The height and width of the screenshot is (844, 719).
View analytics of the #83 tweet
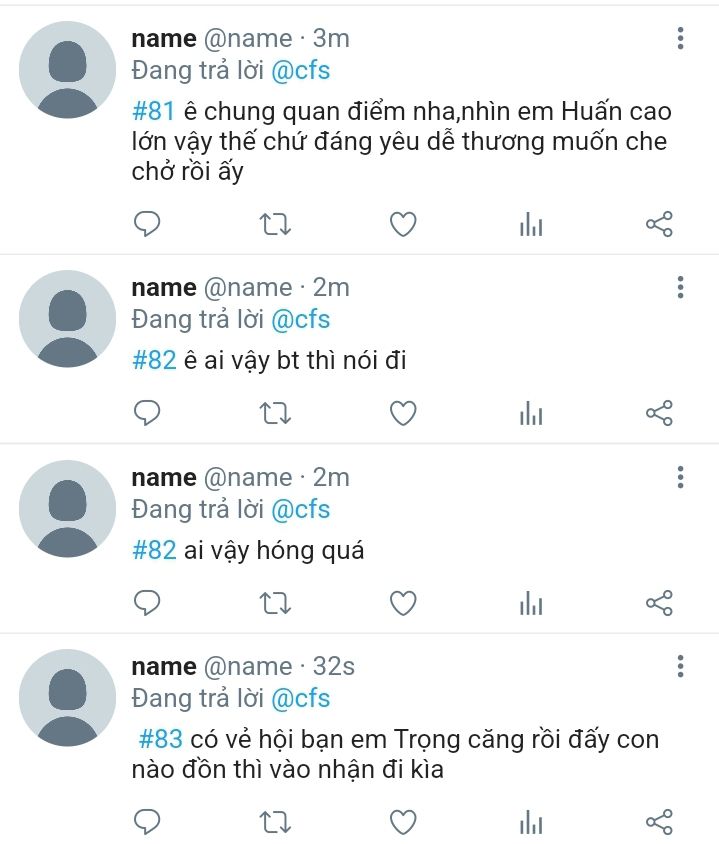coord(531,824)
